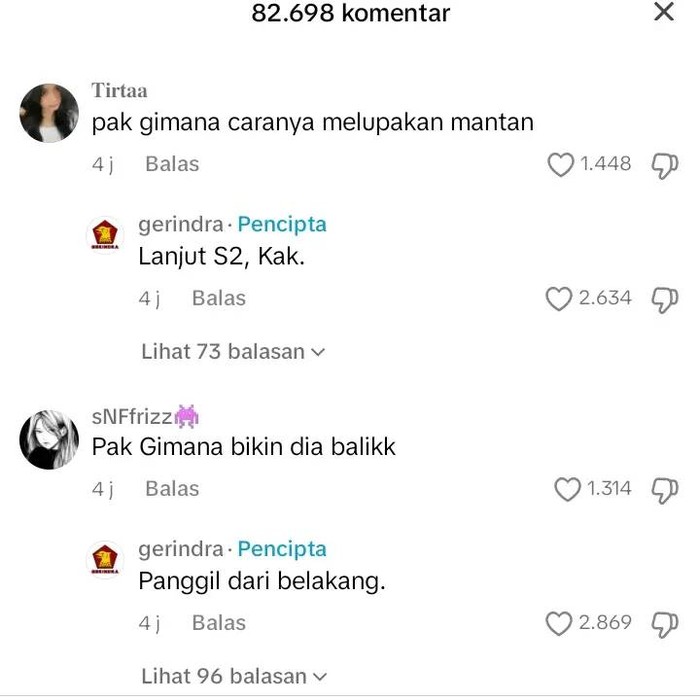
Task: Expand "Lihat 96 balasan" replies
Action: [x=234, y=676]
